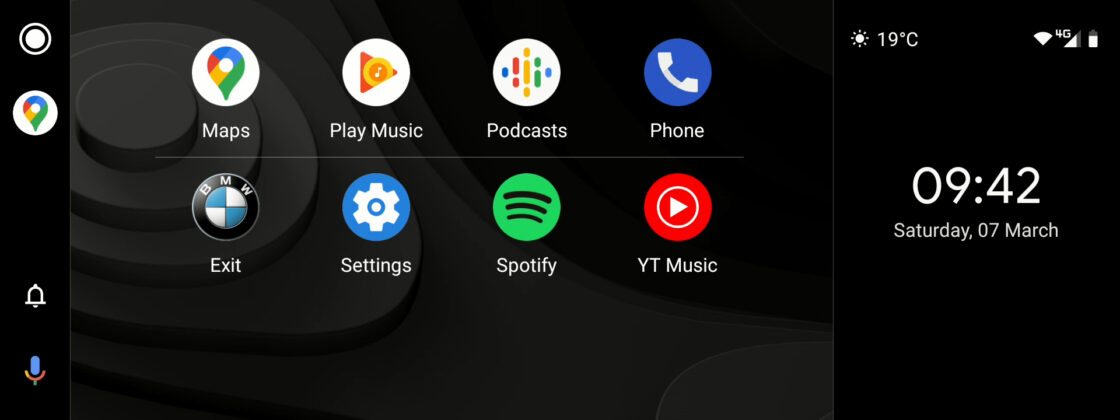Open the Phone app

point(677,73)
